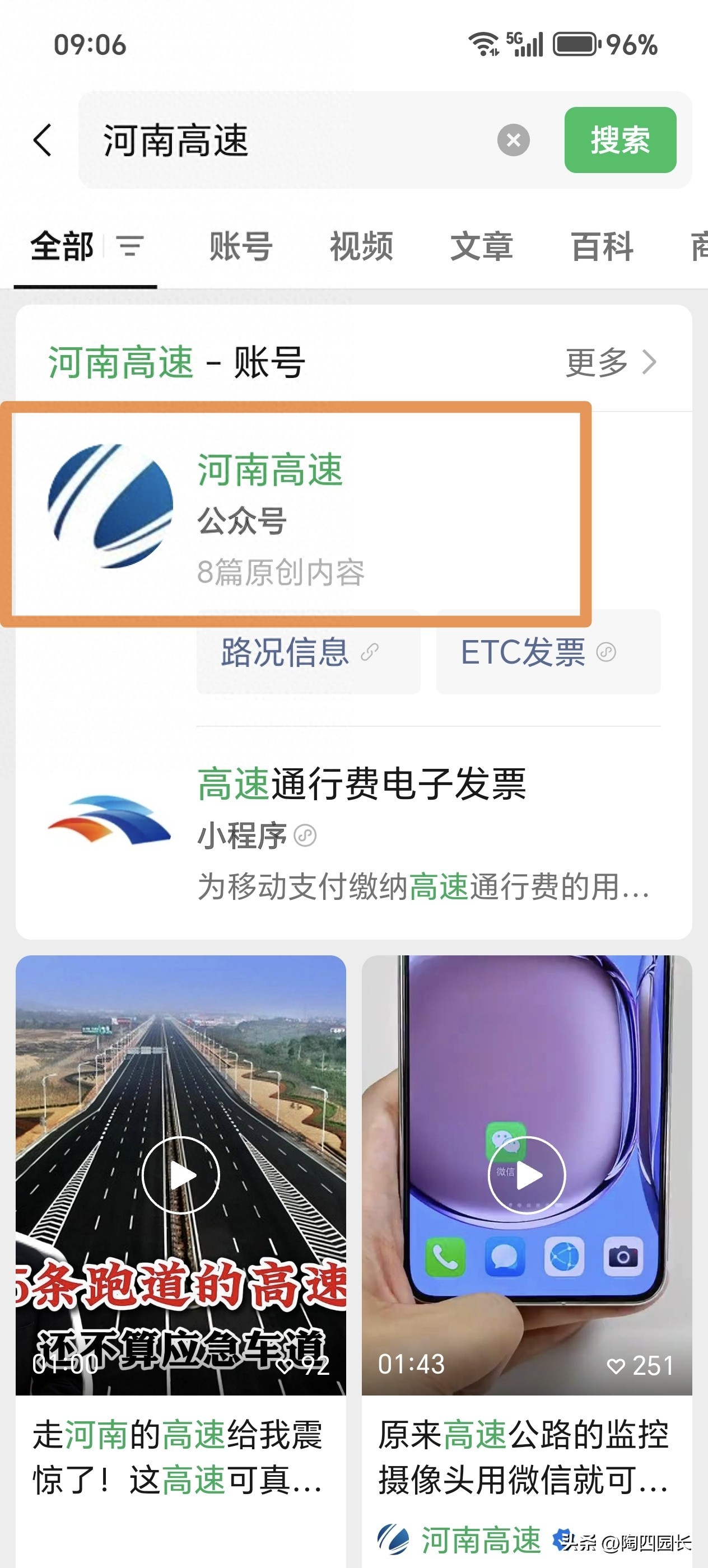Click the link icon beside ETC发票
This screenshot has height=1568, width=708.
coord(605,651)
